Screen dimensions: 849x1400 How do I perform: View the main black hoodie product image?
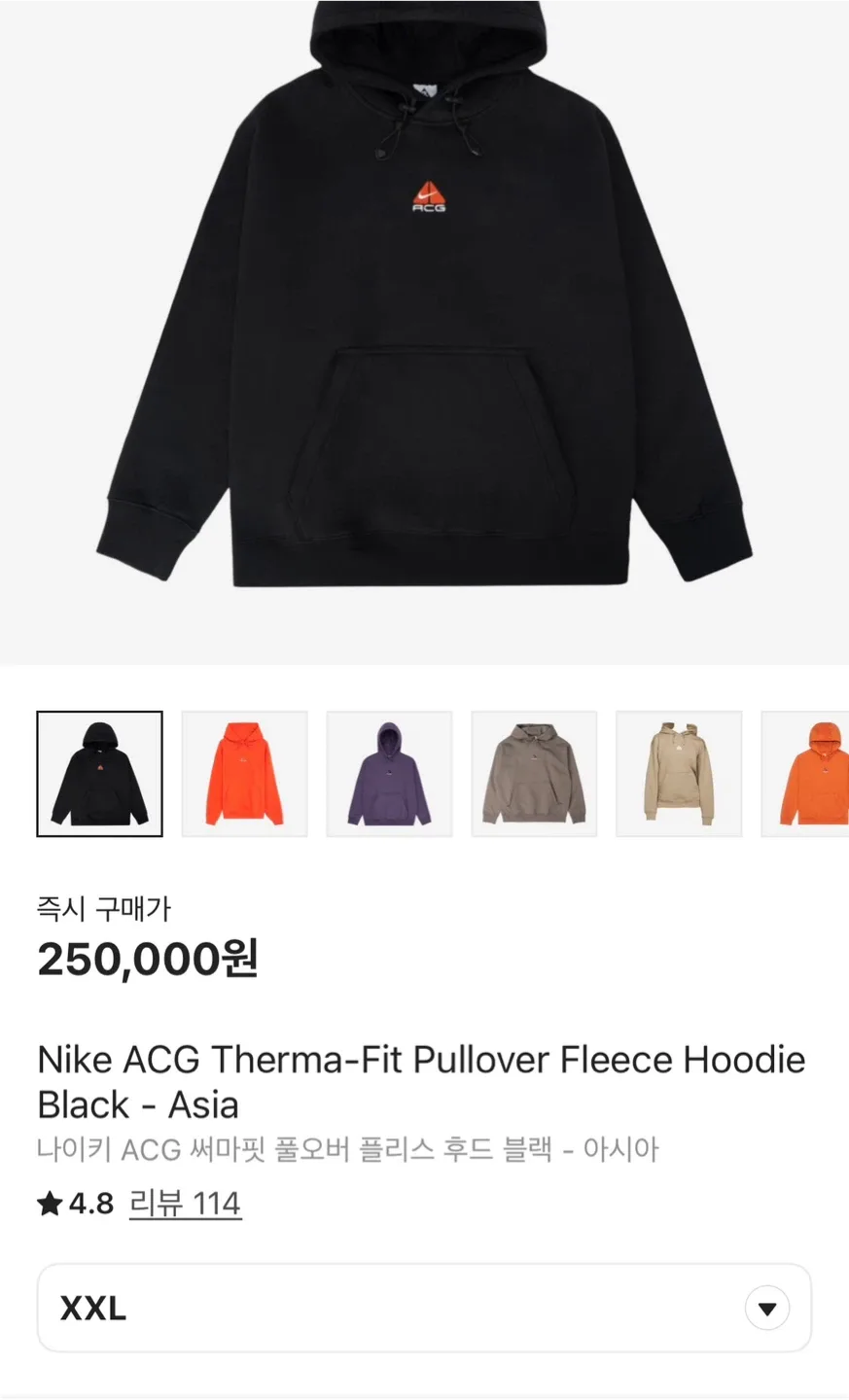(424, 321)
